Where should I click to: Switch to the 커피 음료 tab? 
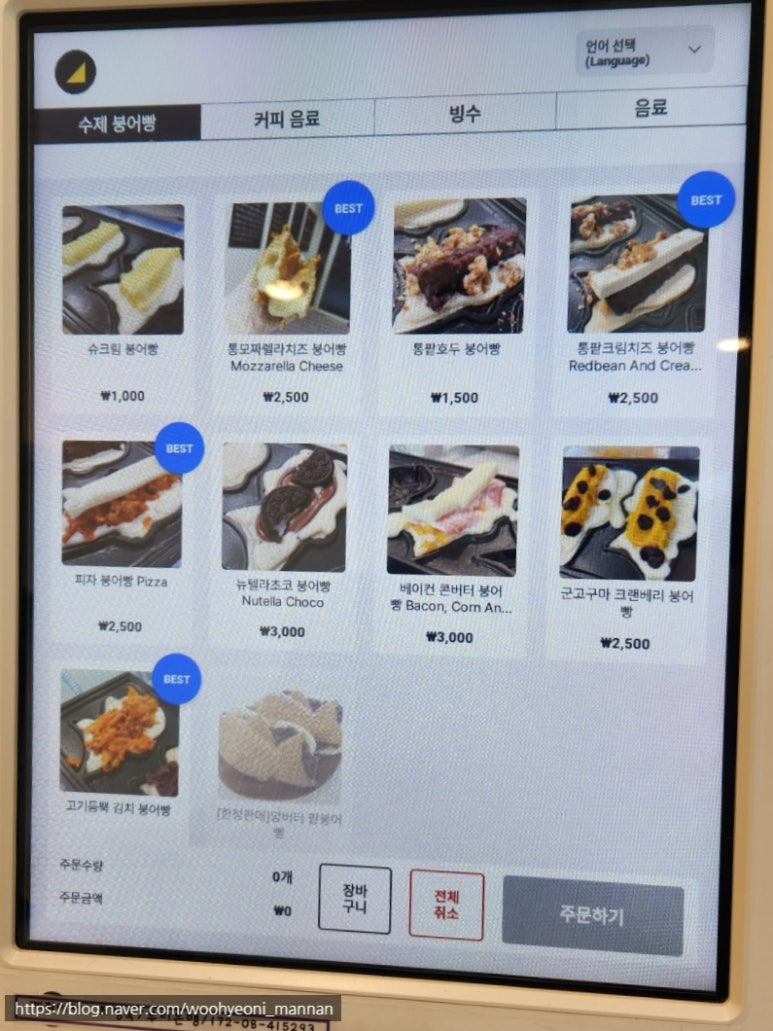[287, 119]
